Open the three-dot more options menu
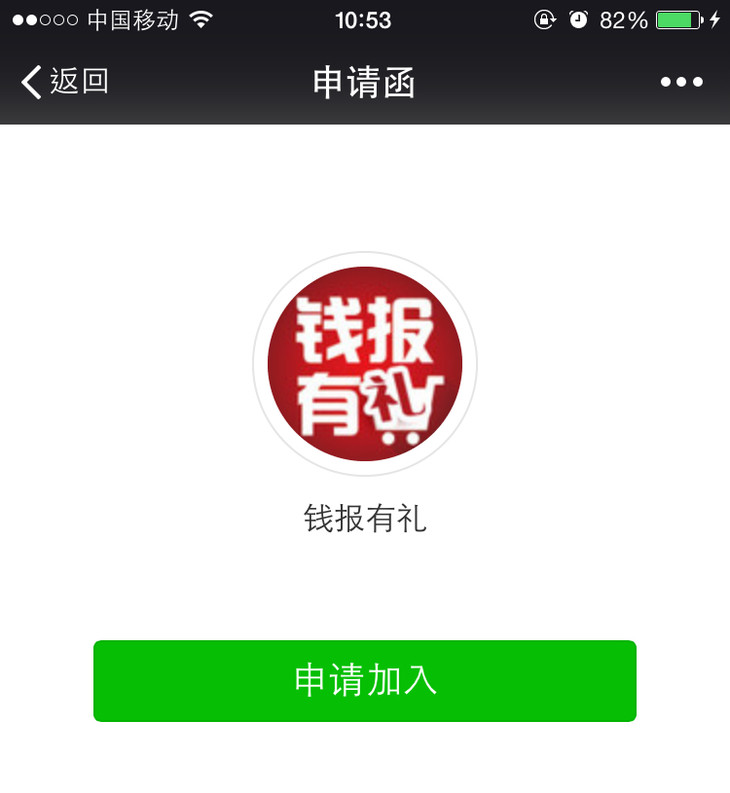Screen dimensions: 730x793 point(683,82)
